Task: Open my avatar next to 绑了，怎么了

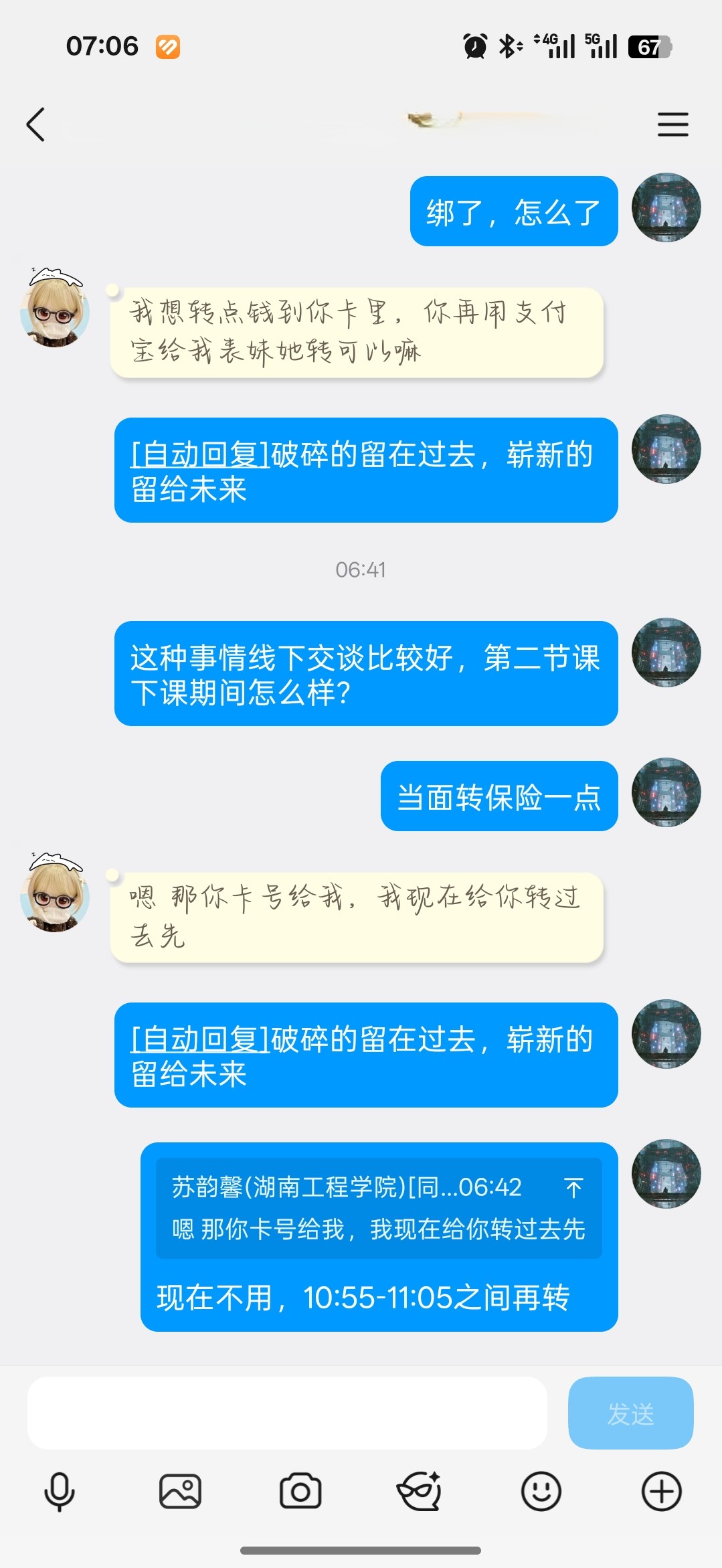Action: [666, 208]
